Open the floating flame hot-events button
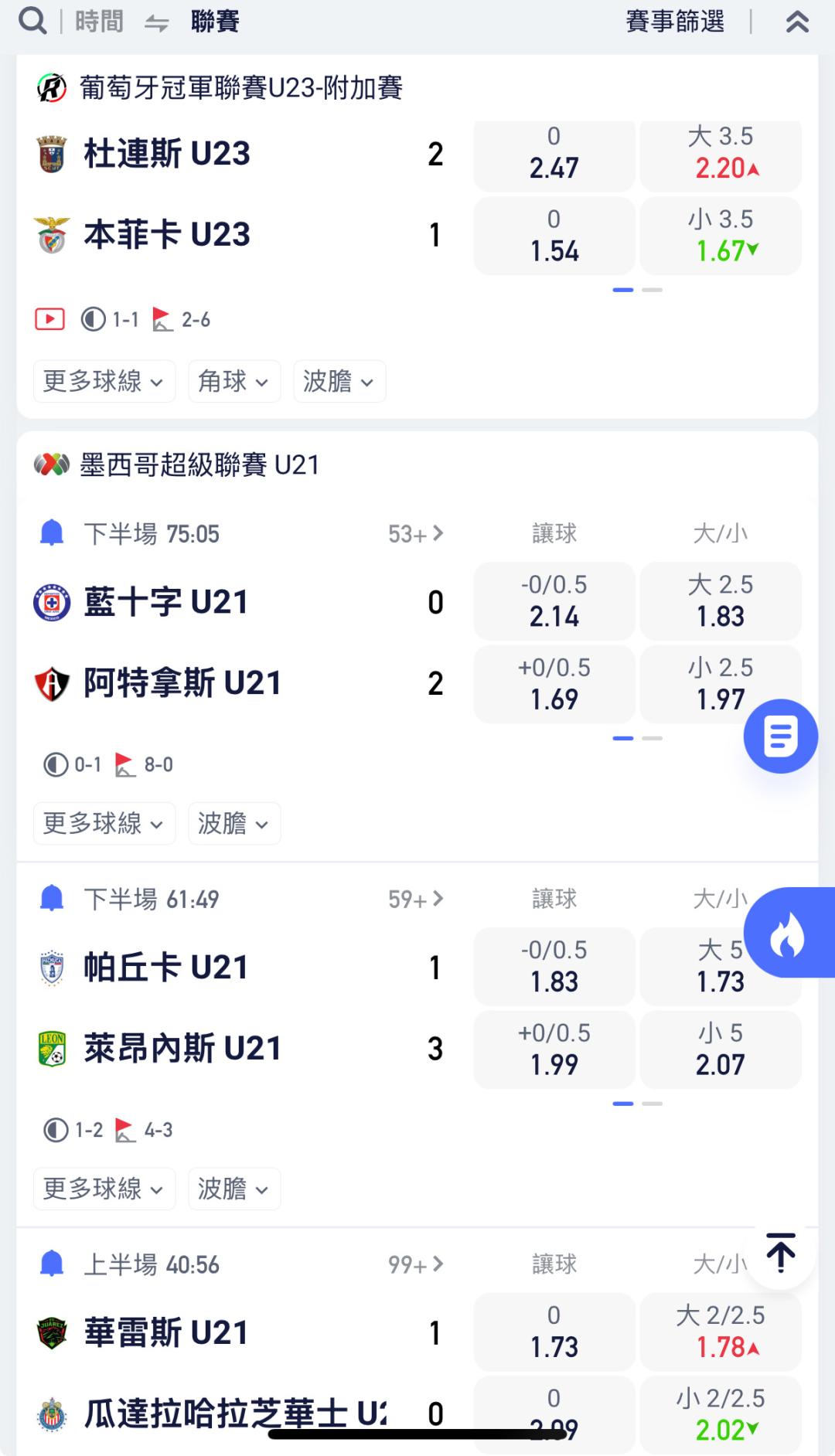This screenshot has height=1456, width=835. click(787, 933)
